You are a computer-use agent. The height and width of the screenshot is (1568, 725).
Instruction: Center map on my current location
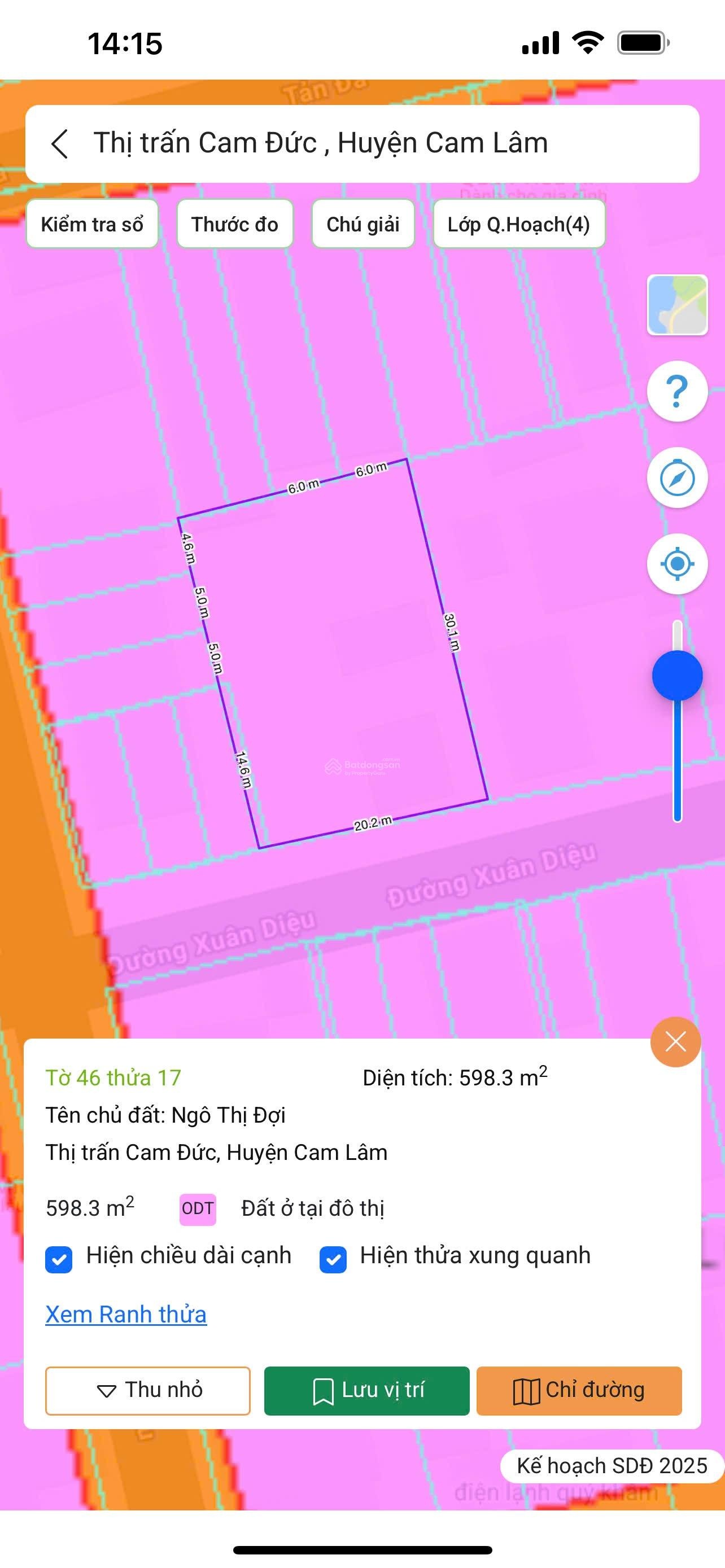coord(677,564)
